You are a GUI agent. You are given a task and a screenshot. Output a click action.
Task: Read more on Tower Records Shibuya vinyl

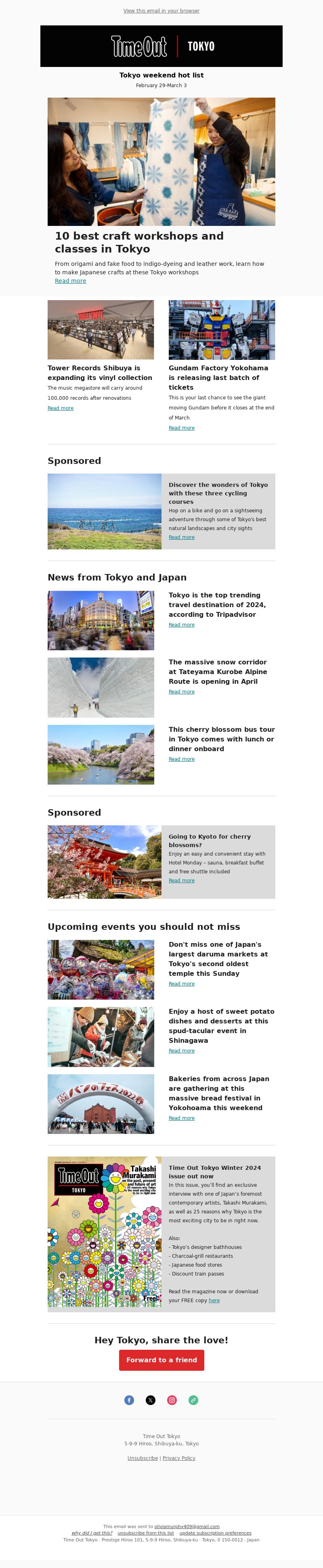[60, 408]
